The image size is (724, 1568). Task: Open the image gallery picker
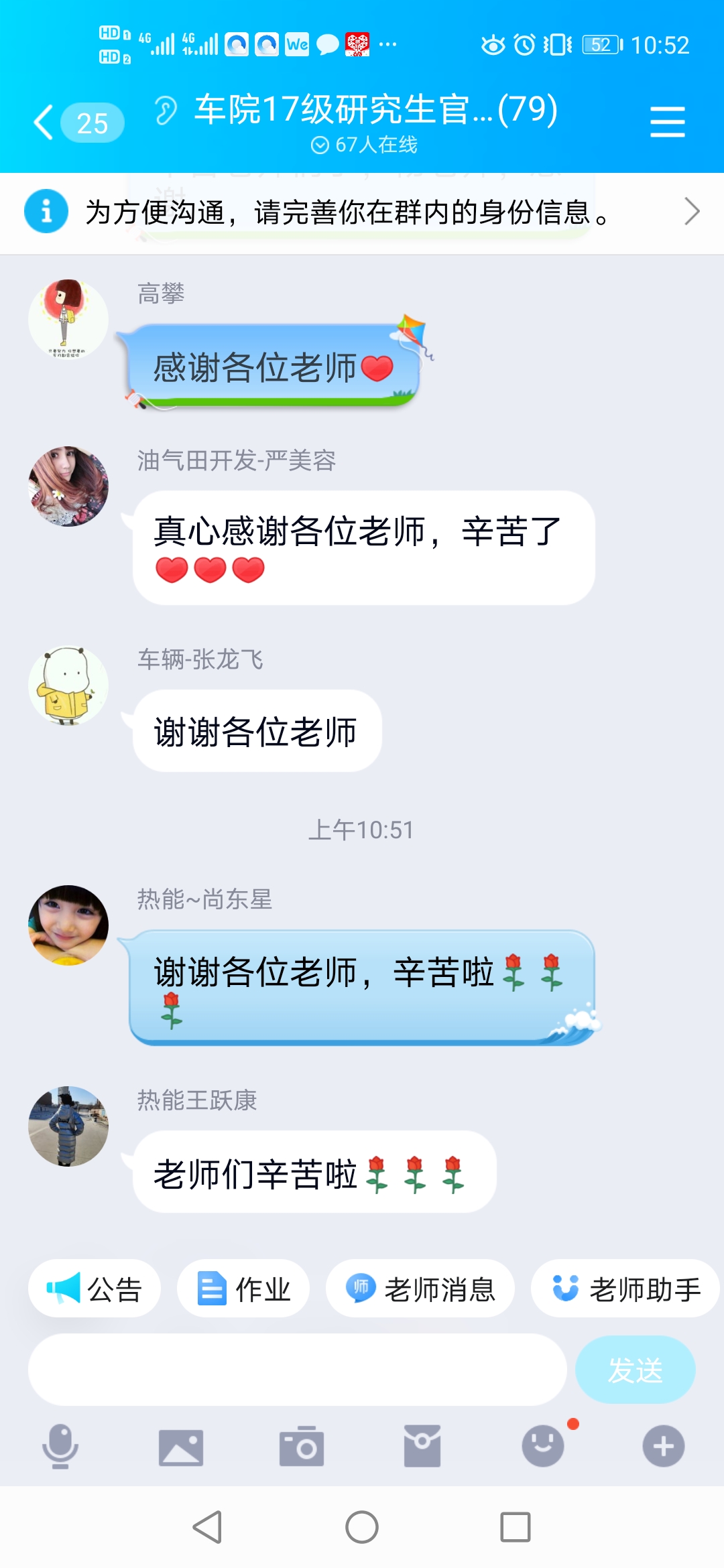[x=181, y=1446]
